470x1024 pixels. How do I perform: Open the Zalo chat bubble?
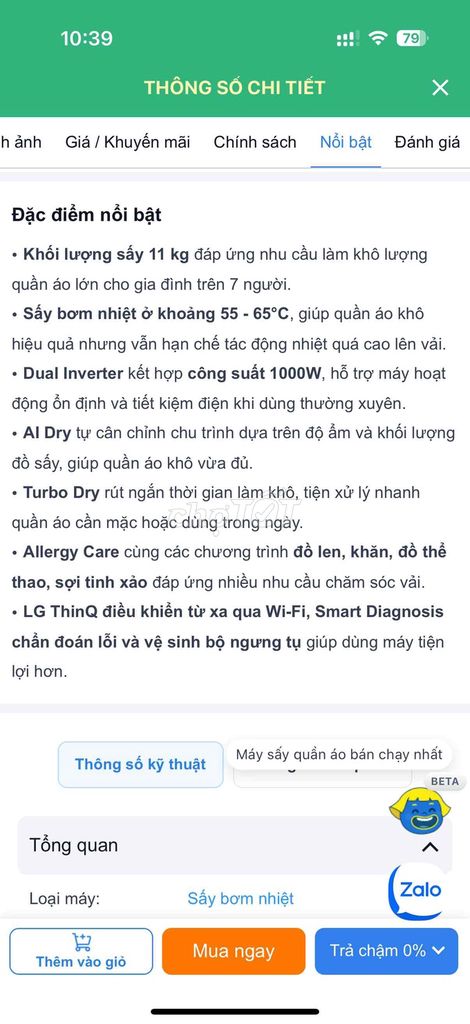point(420,890)
